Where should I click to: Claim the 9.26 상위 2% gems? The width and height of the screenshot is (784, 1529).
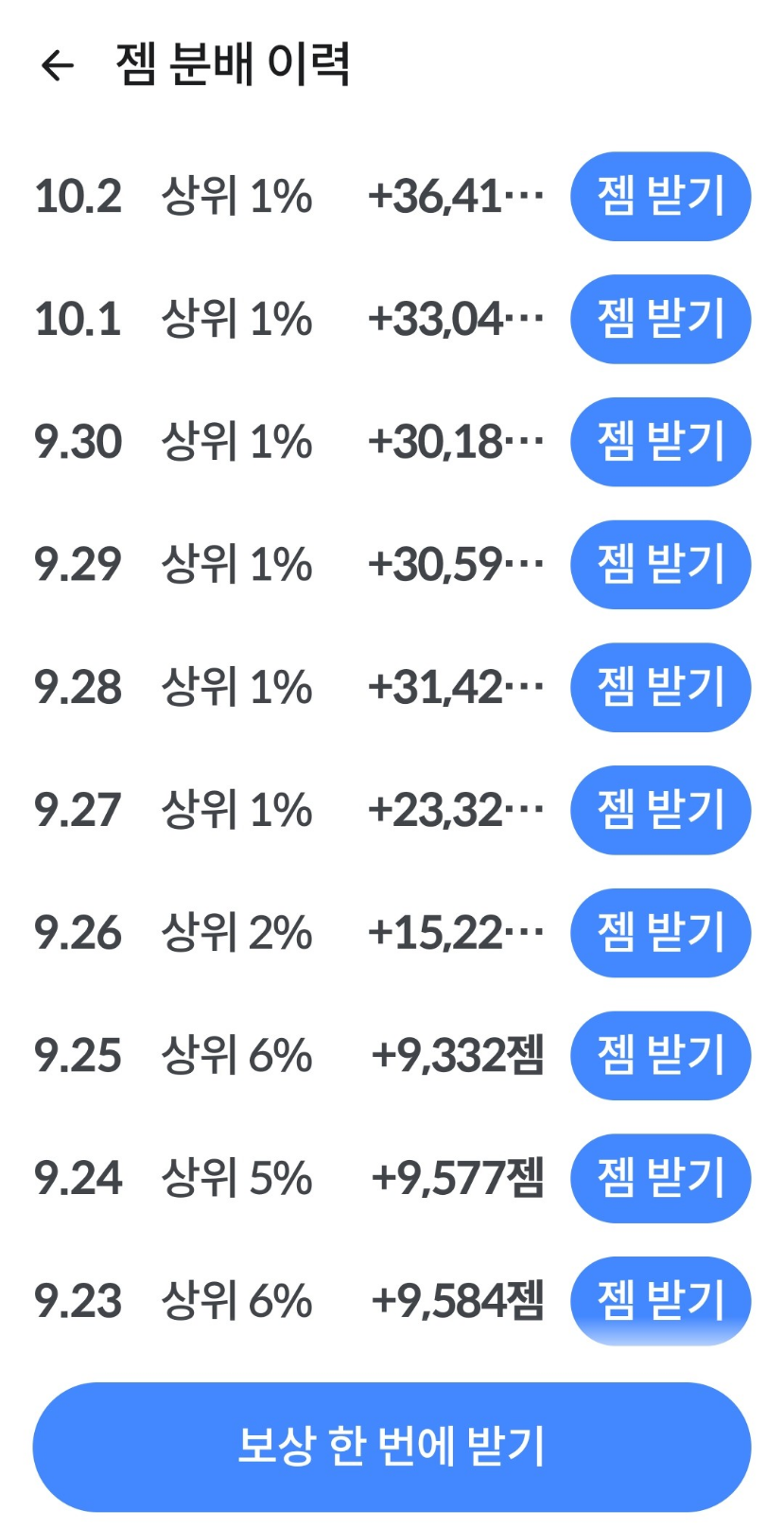[x=660, y=933]
